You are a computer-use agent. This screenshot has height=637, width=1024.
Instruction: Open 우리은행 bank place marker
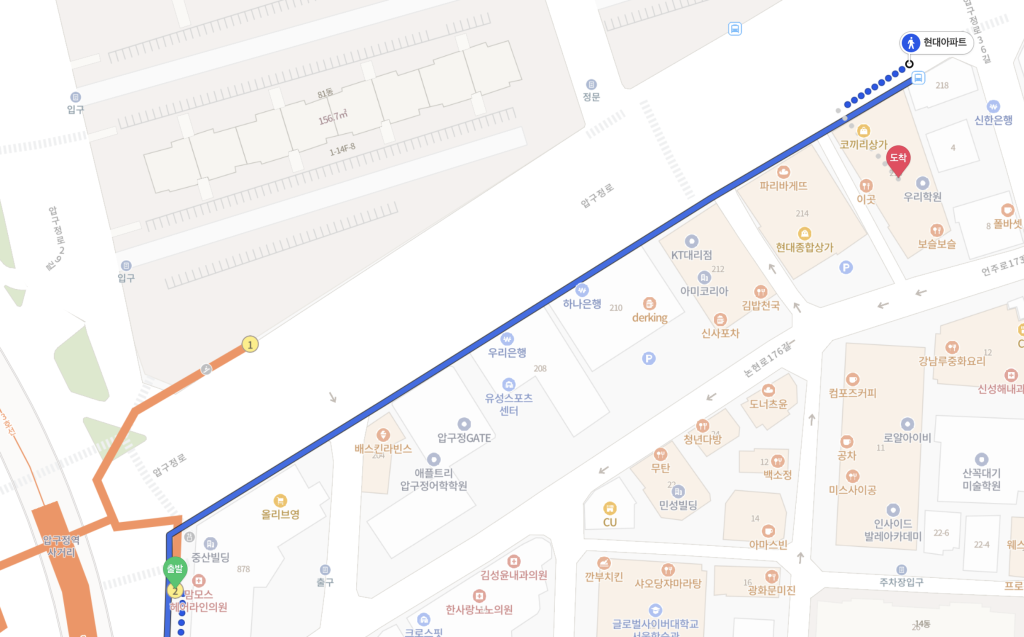pyautogui.click(x=507, y=338)
